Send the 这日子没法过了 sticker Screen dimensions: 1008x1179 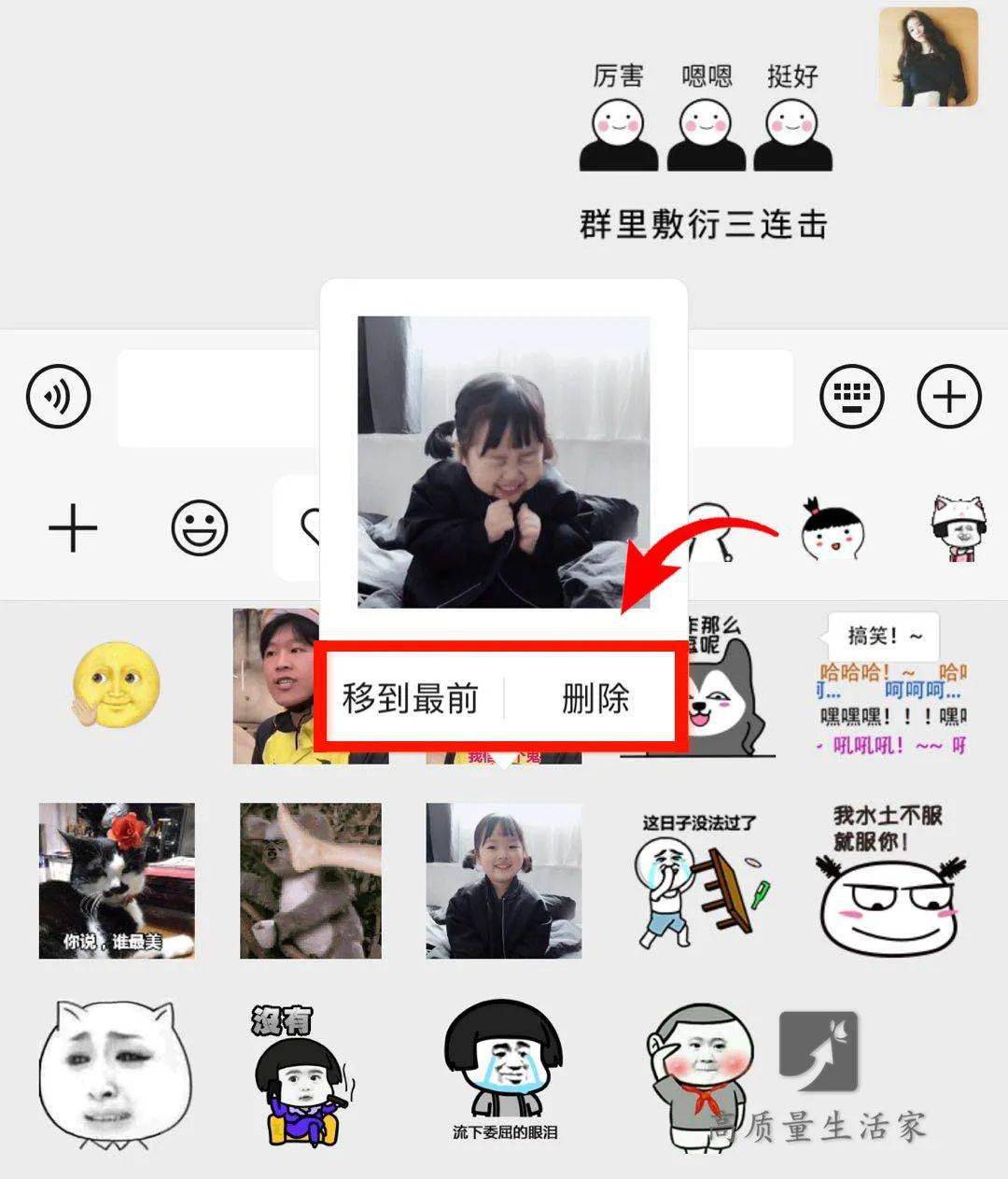(700, 882)
